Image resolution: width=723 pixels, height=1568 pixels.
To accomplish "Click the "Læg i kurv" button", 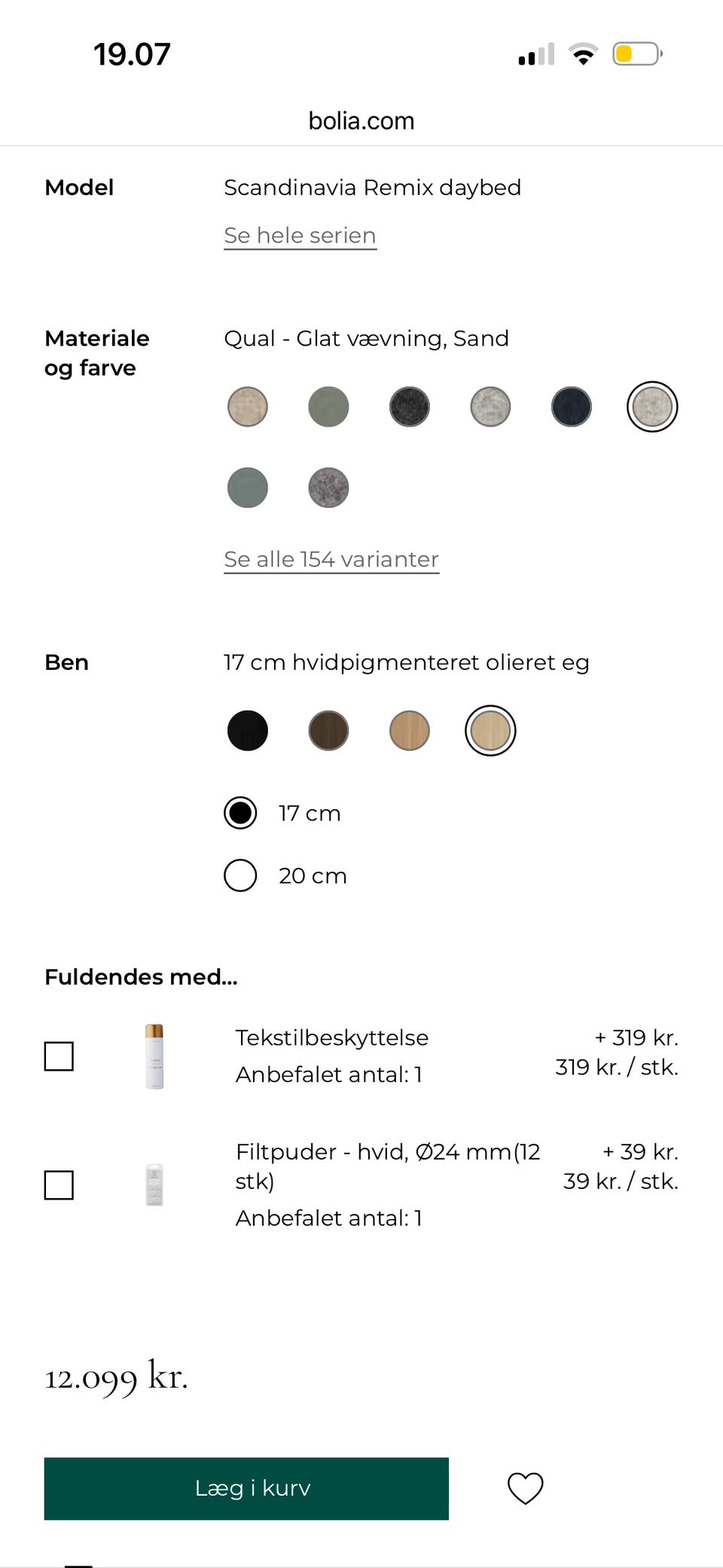I will pos(246,1488).
